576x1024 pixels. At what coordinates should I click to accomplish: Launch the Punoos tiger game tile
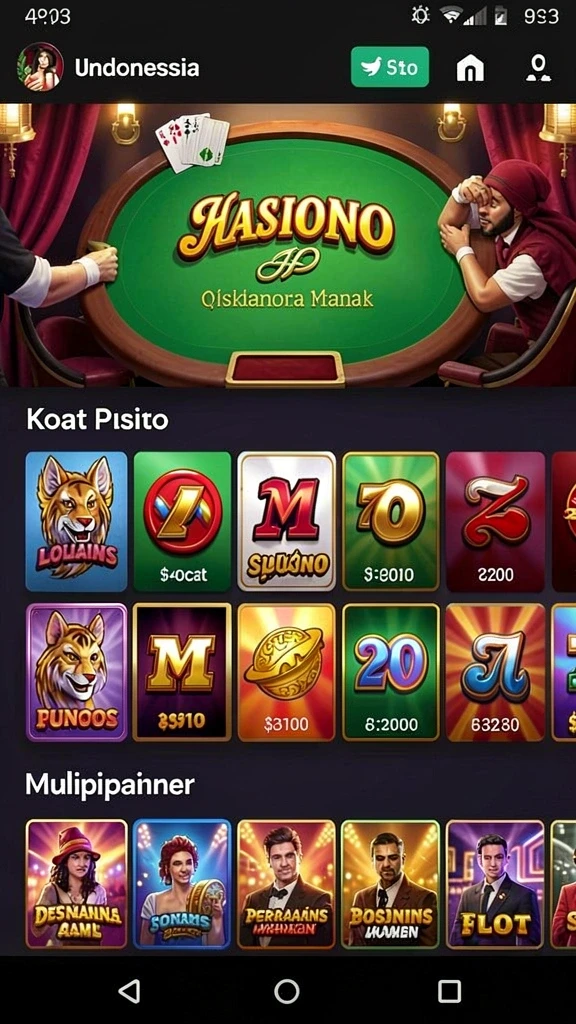coord(76,672)
